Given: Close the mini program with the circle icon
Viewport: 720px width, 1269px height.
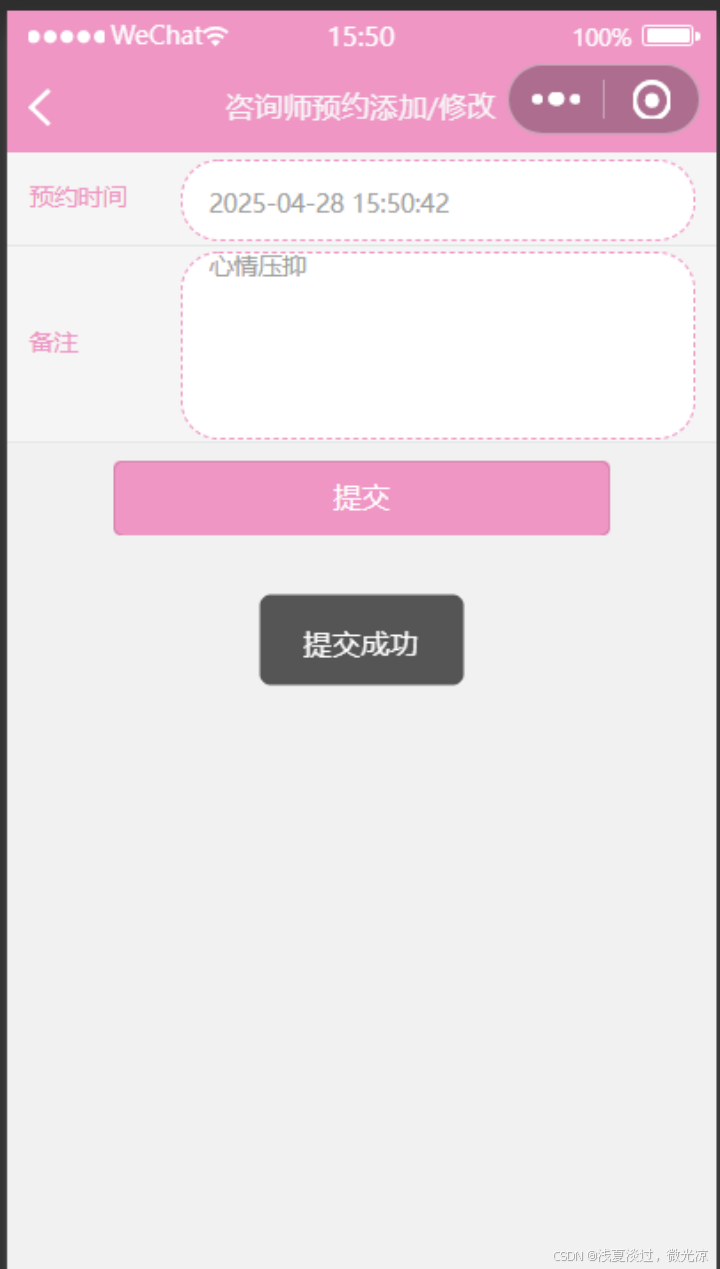Looking at the screenshot, I should tap(652, 100).
